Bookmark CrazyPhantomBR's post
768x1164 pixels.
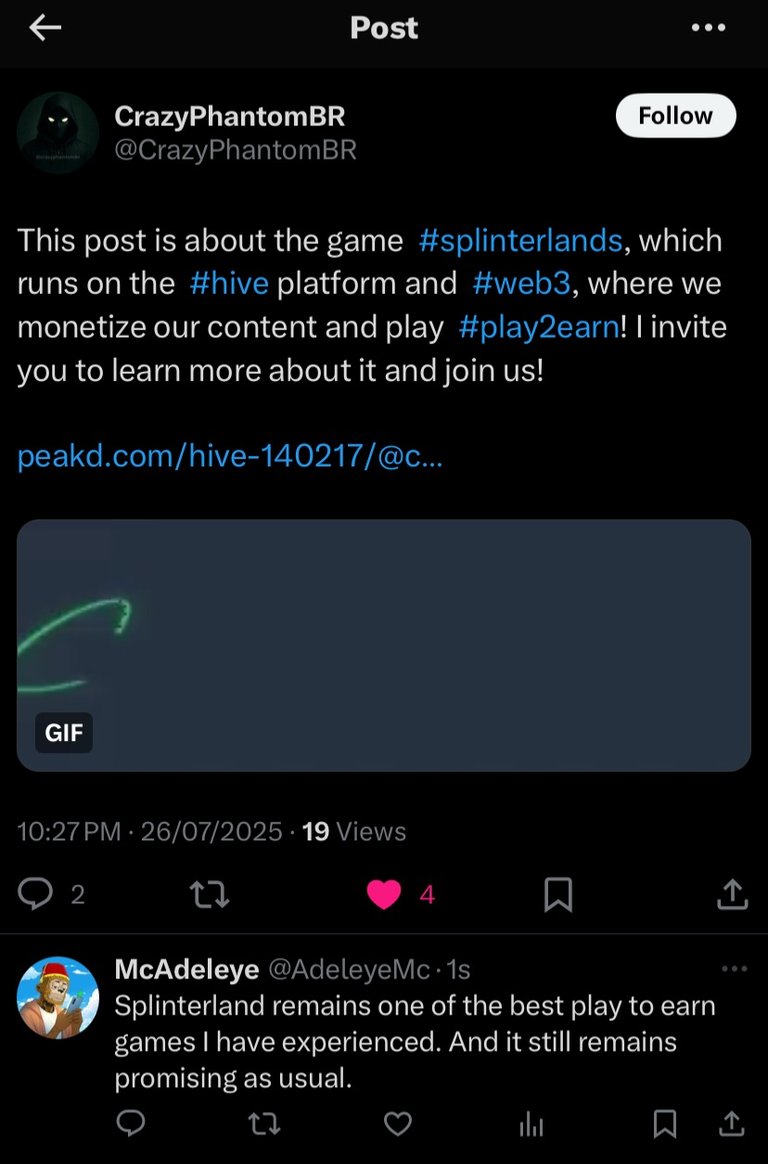click(x=558, y=894)
